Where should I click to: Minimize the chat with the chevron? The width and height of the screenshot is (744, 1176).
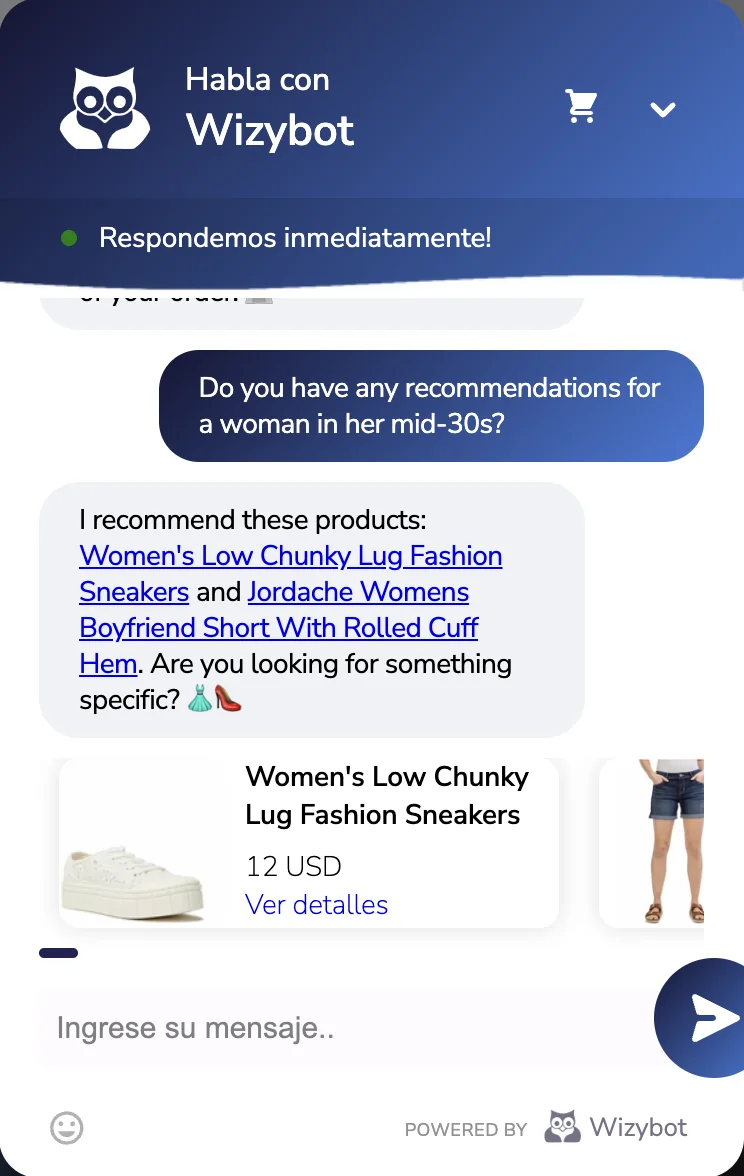[x=663, y=109]
